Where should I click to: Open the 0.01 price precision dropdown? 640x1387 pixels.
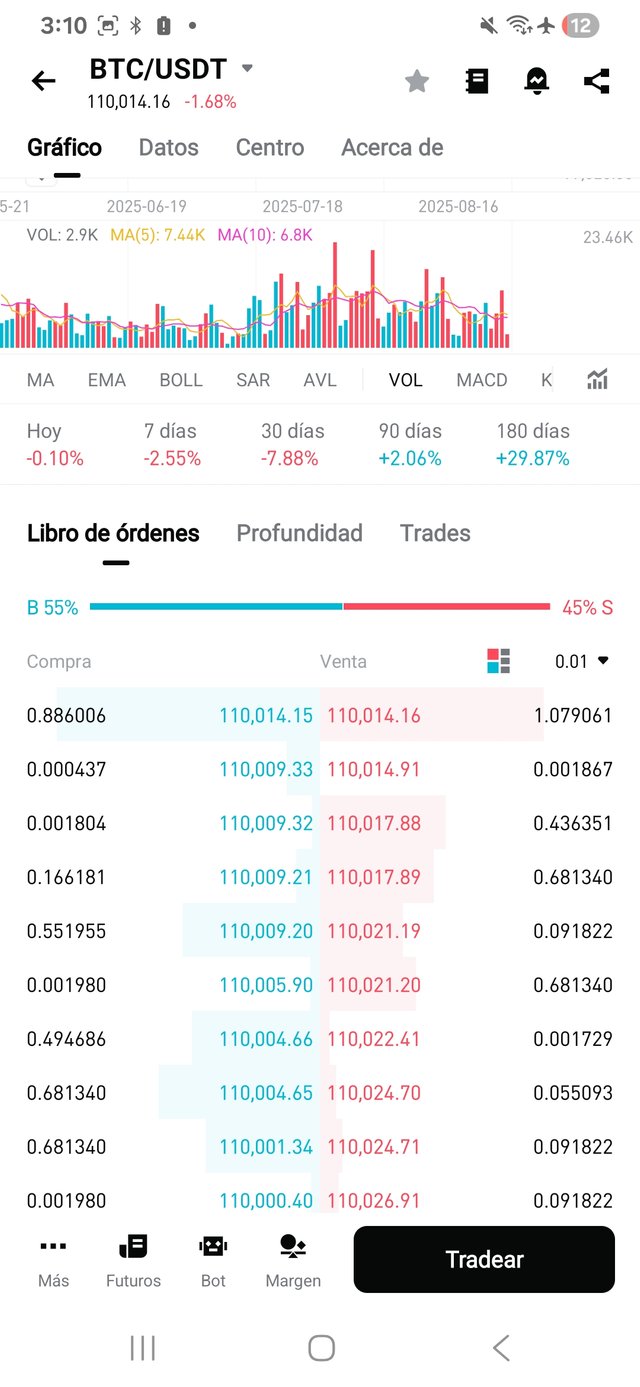tap(582, 661)
